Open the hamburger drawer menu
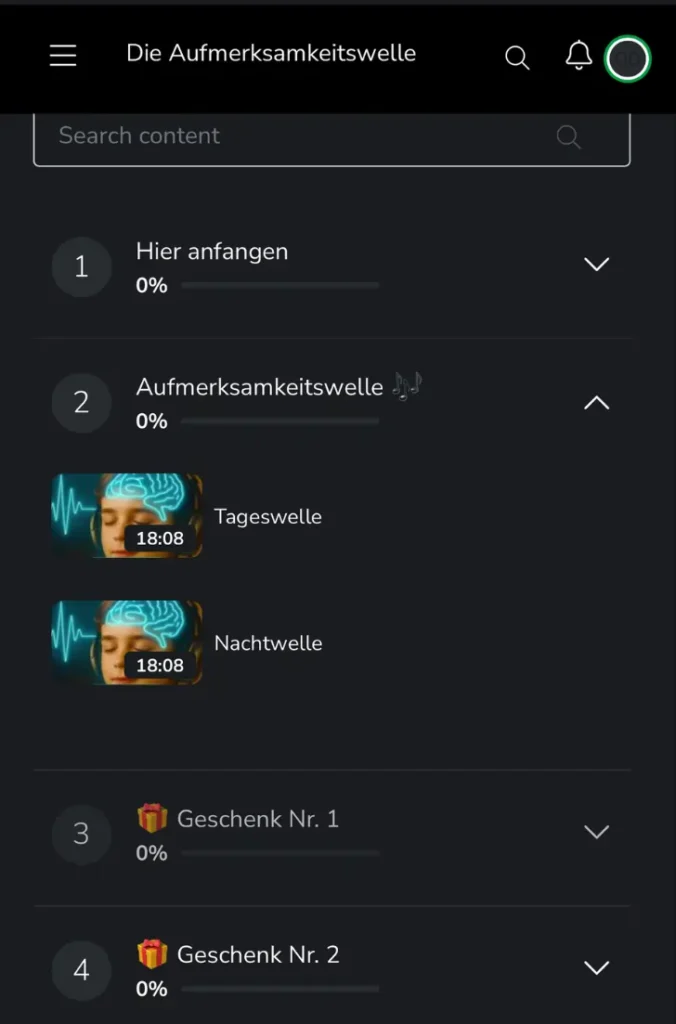Screen dimensions: 676x1024 tap(63, 56)
